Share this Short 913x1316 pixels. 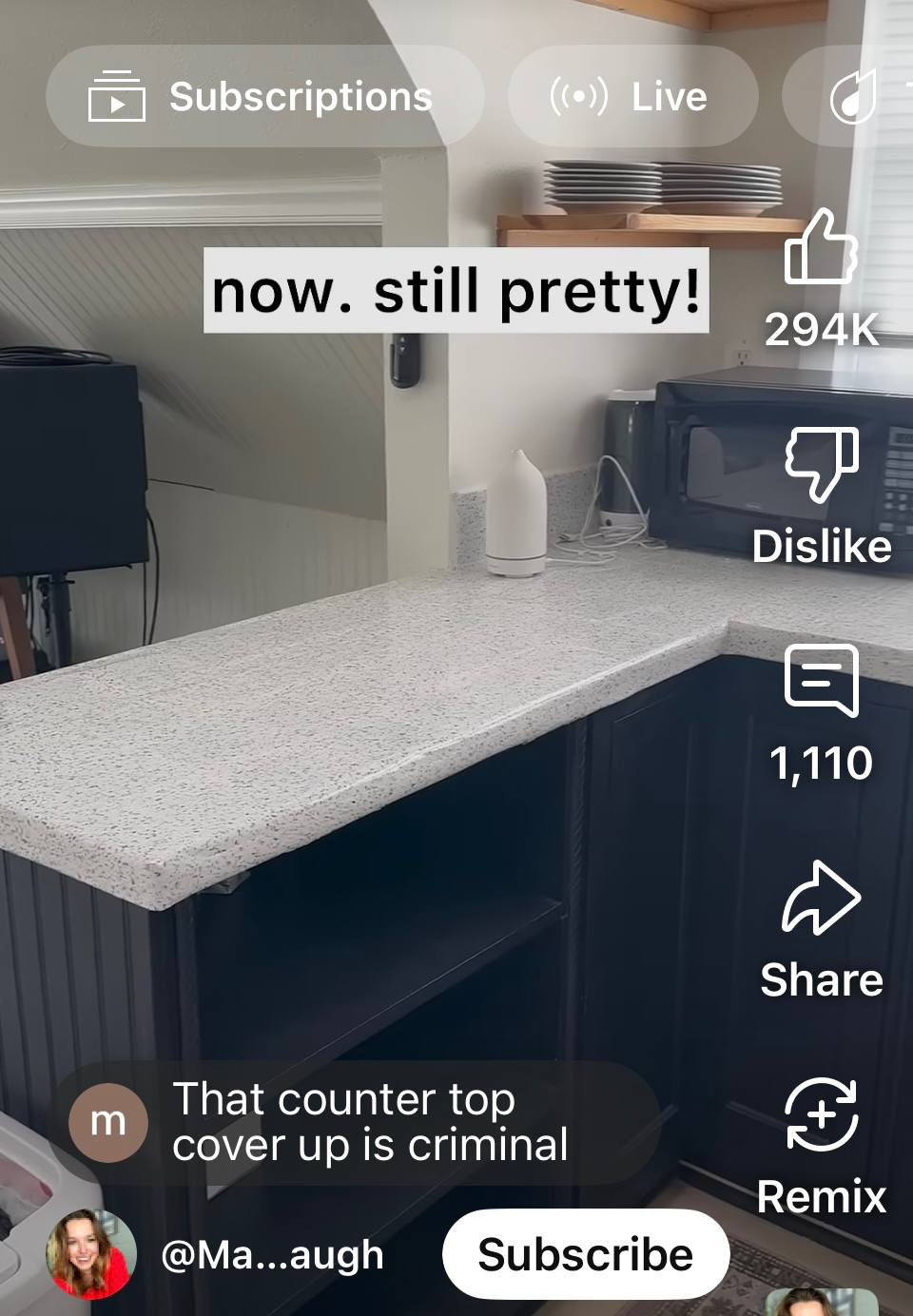[821, 900]
